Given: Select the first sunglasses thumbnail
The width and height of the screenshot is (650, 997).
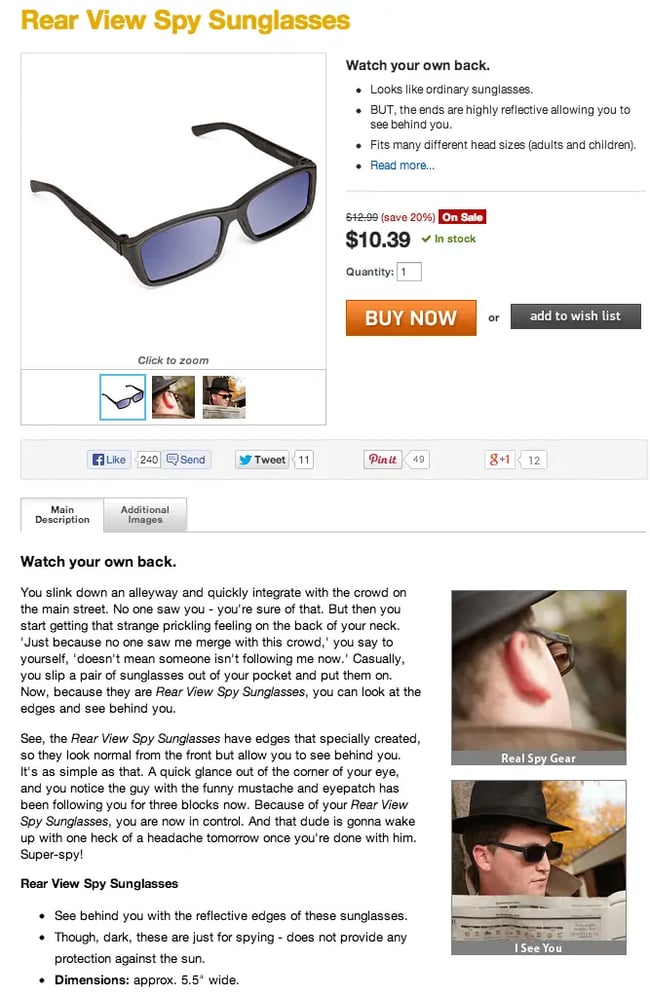Looking at the screenshot, I should click(123, 397).
